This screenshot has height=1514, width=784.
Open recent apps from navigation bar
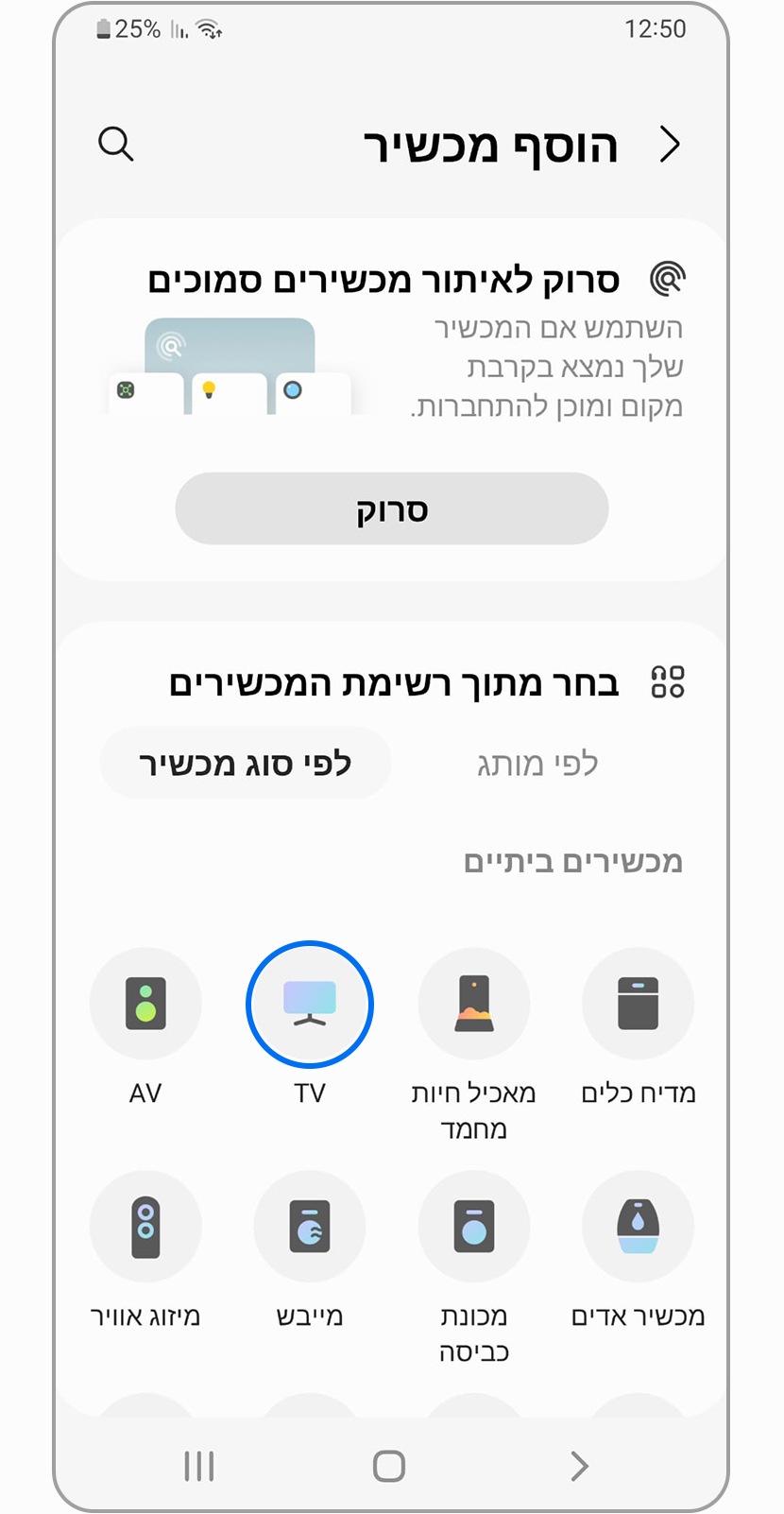point(198,1466)
